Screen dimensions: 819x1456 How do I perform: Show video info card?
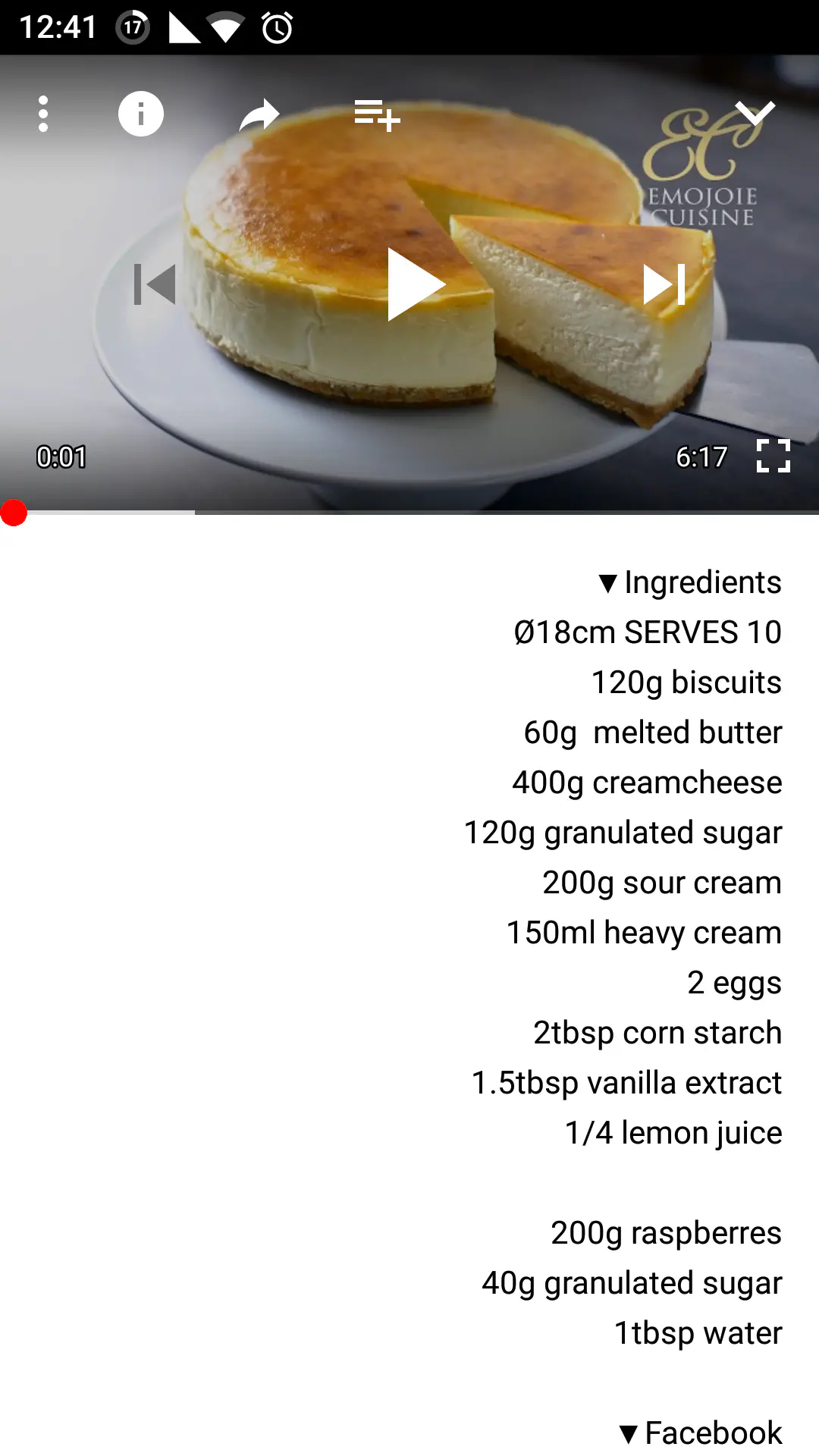pyautogui.click(x=140, y=114)
